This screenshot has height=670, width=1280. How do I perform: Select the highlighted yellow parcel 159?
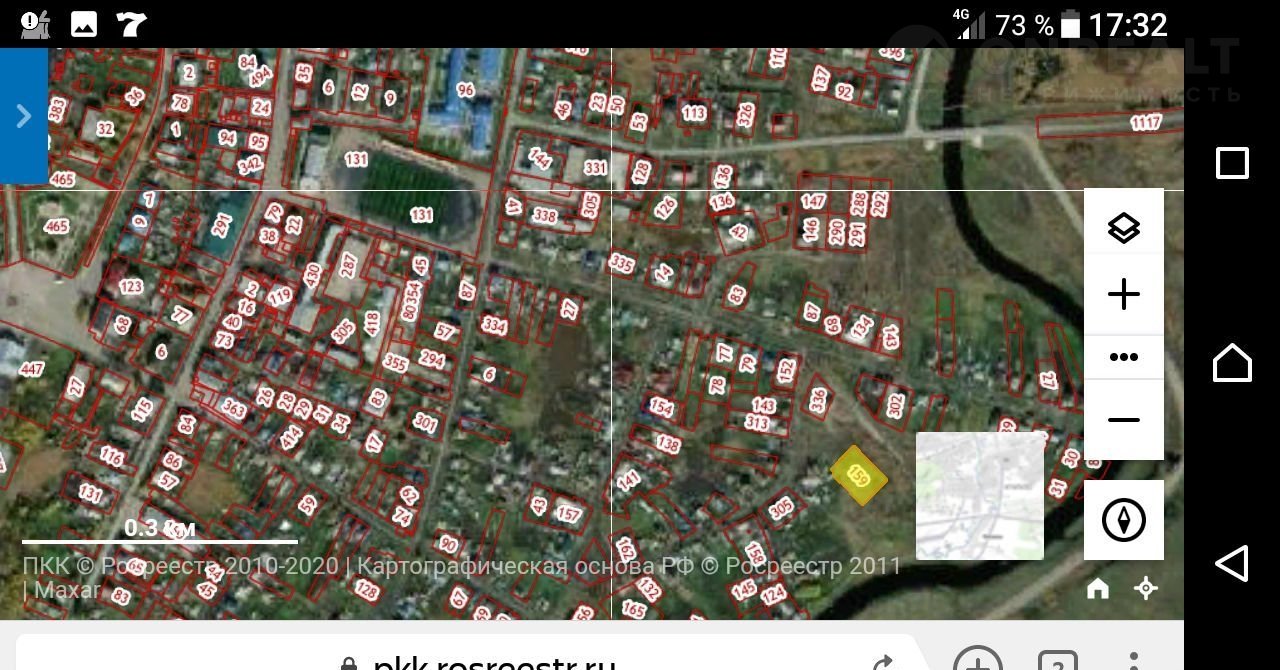tap(858, 476)
